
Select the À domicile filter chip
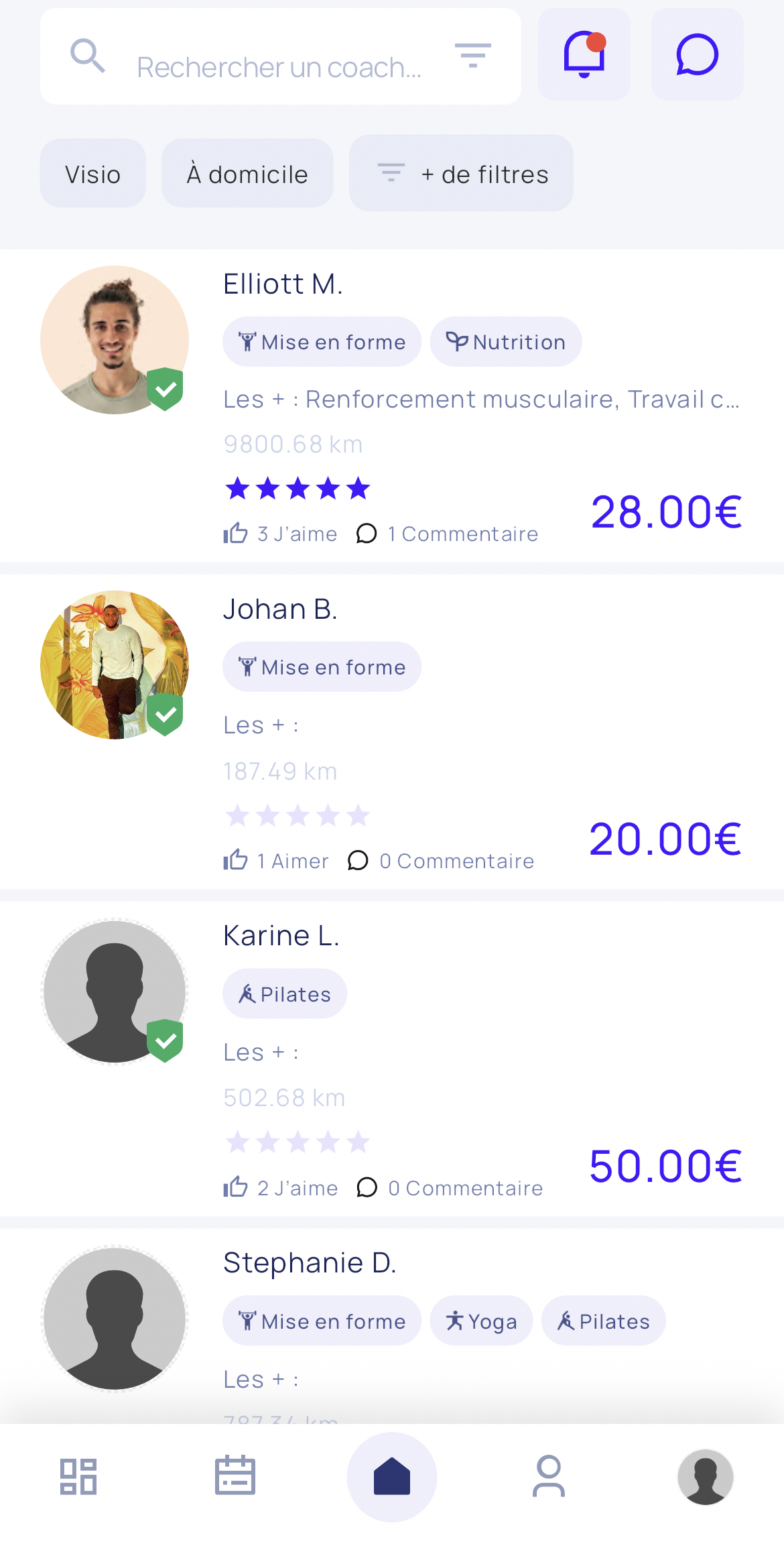247,174
